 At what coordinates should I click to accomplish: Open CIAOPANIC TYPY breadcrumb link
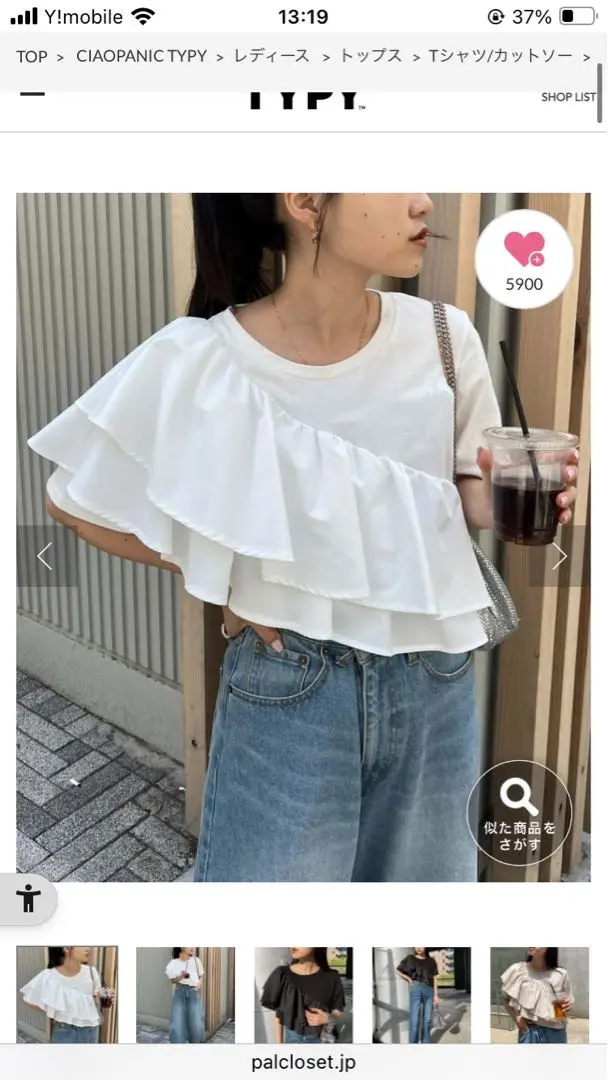[x=141, y=56]
